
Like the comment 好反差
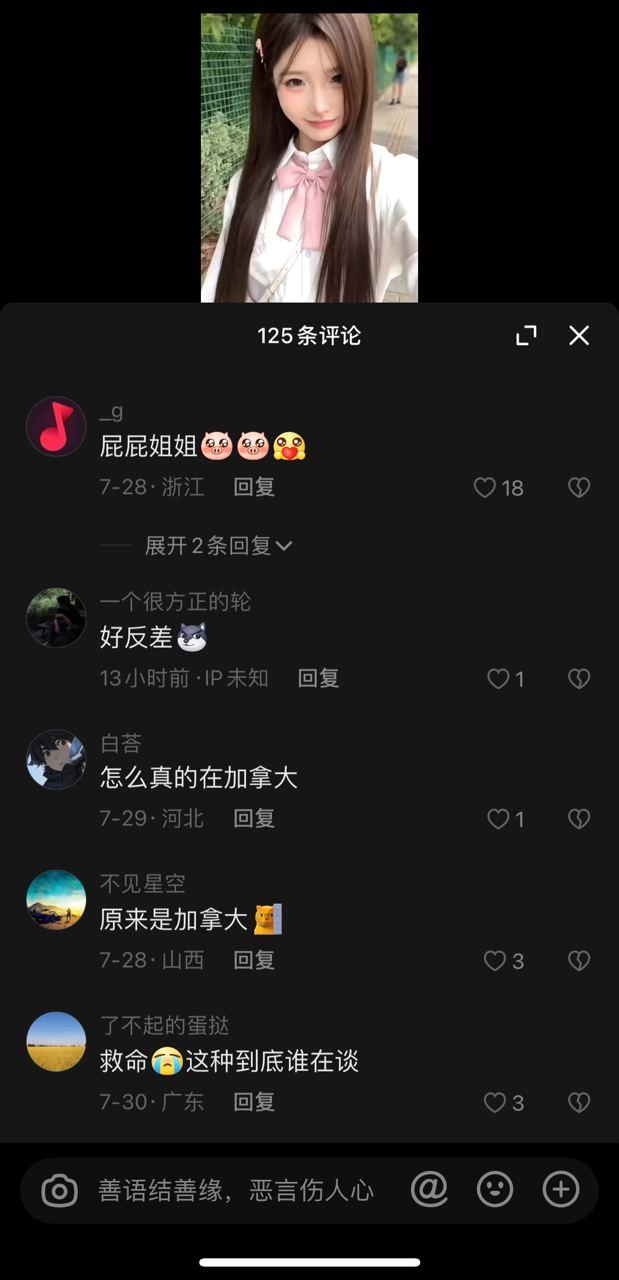(498, 679)
